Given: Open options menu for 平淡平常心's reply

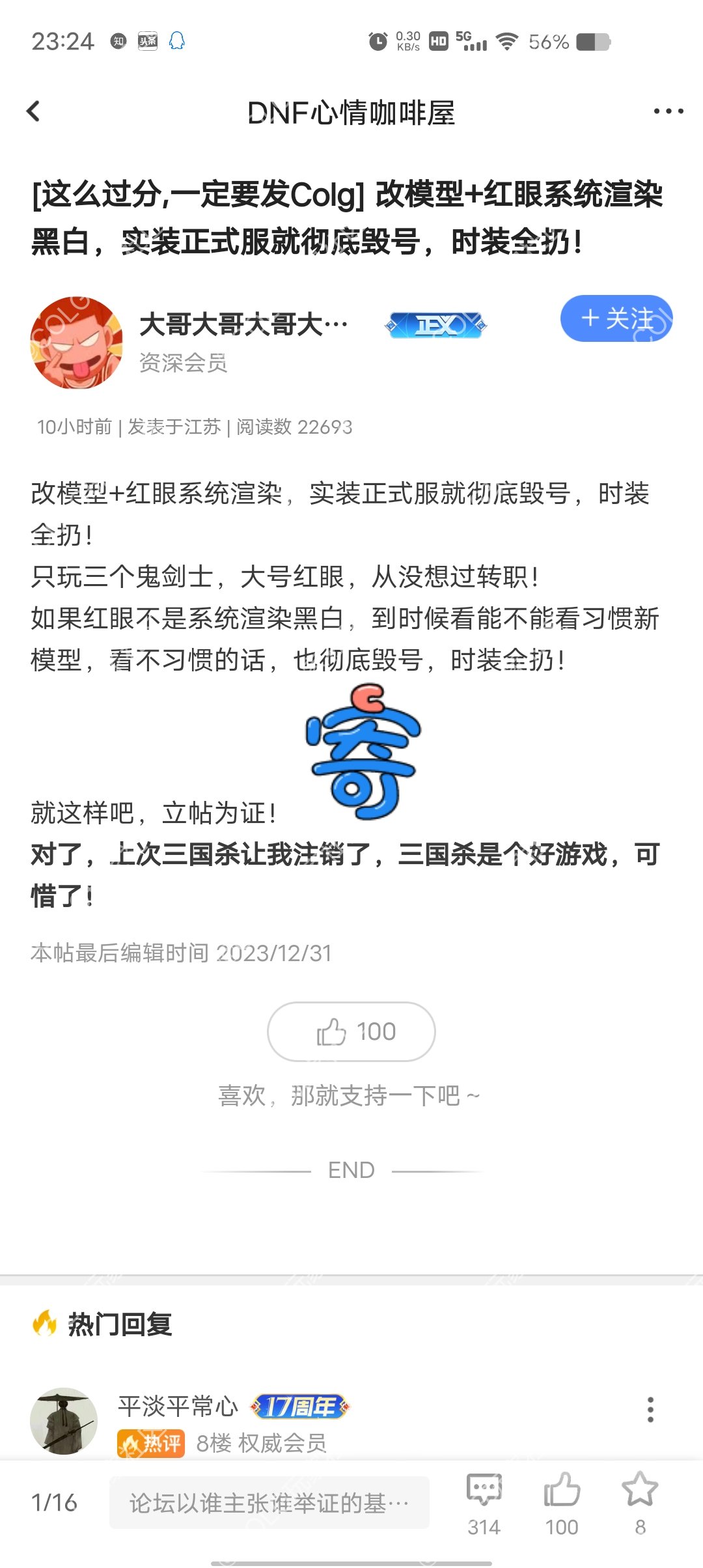Looking at the screenshot, I should [x=650, y=1409].
